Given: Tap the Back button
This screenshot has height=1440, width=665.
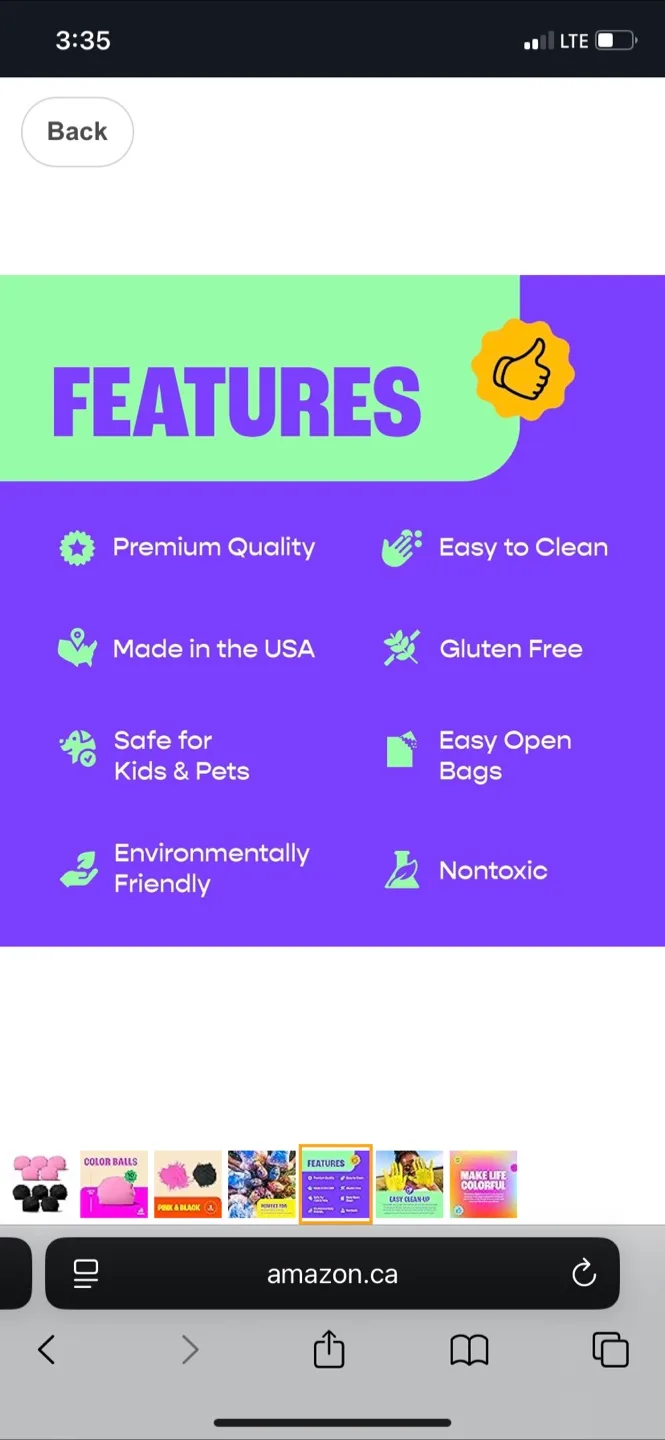Looking at the screenshot, I should click(77, 131).
